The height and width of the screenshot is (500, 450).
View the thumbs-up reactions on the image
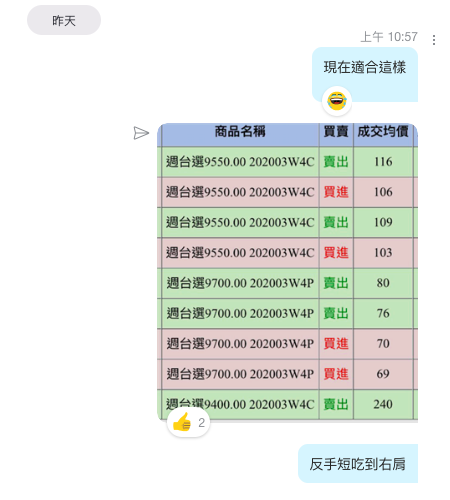point(188,423)
